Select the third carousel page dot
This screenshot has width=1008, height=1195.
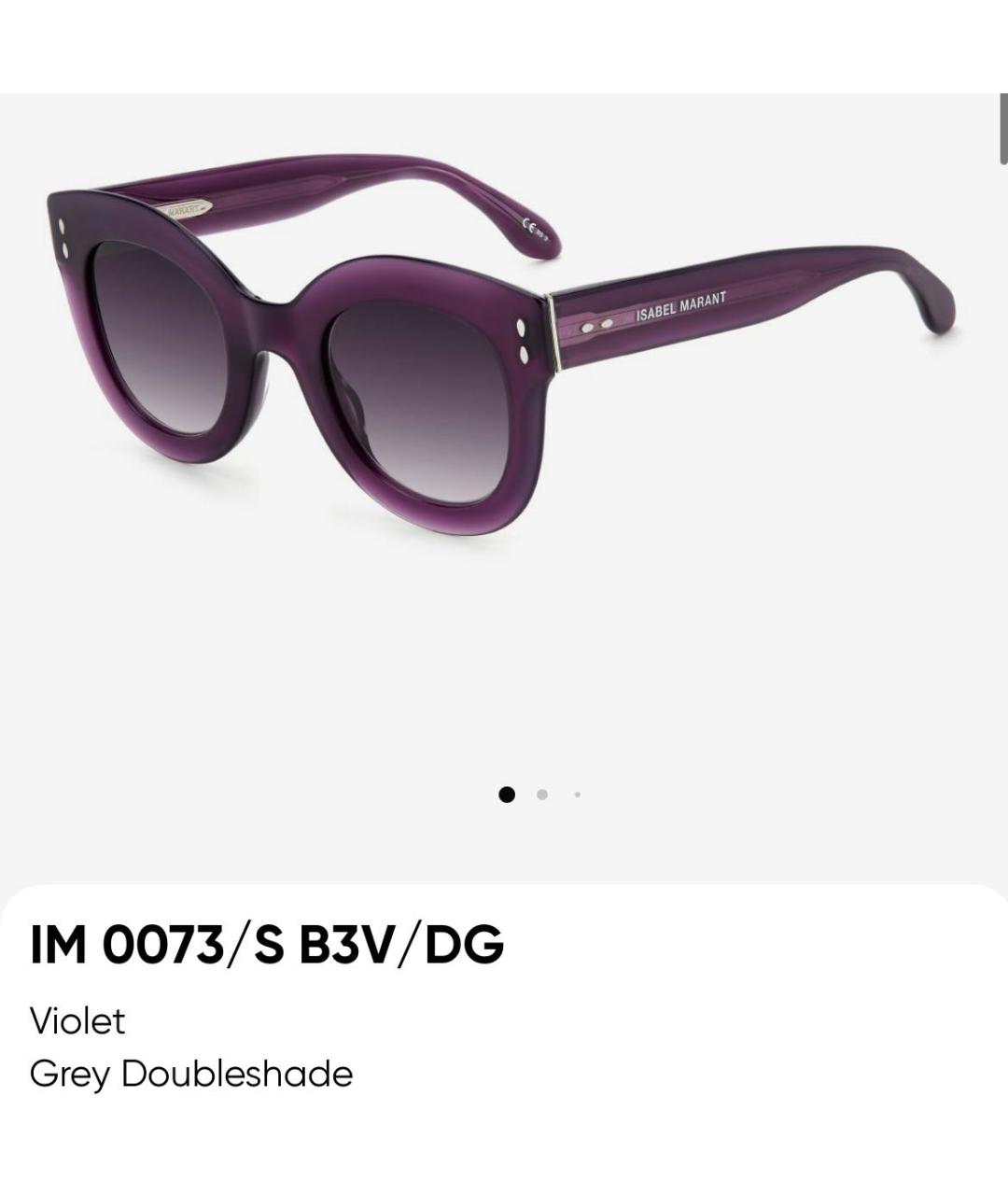tap(578, 794)
